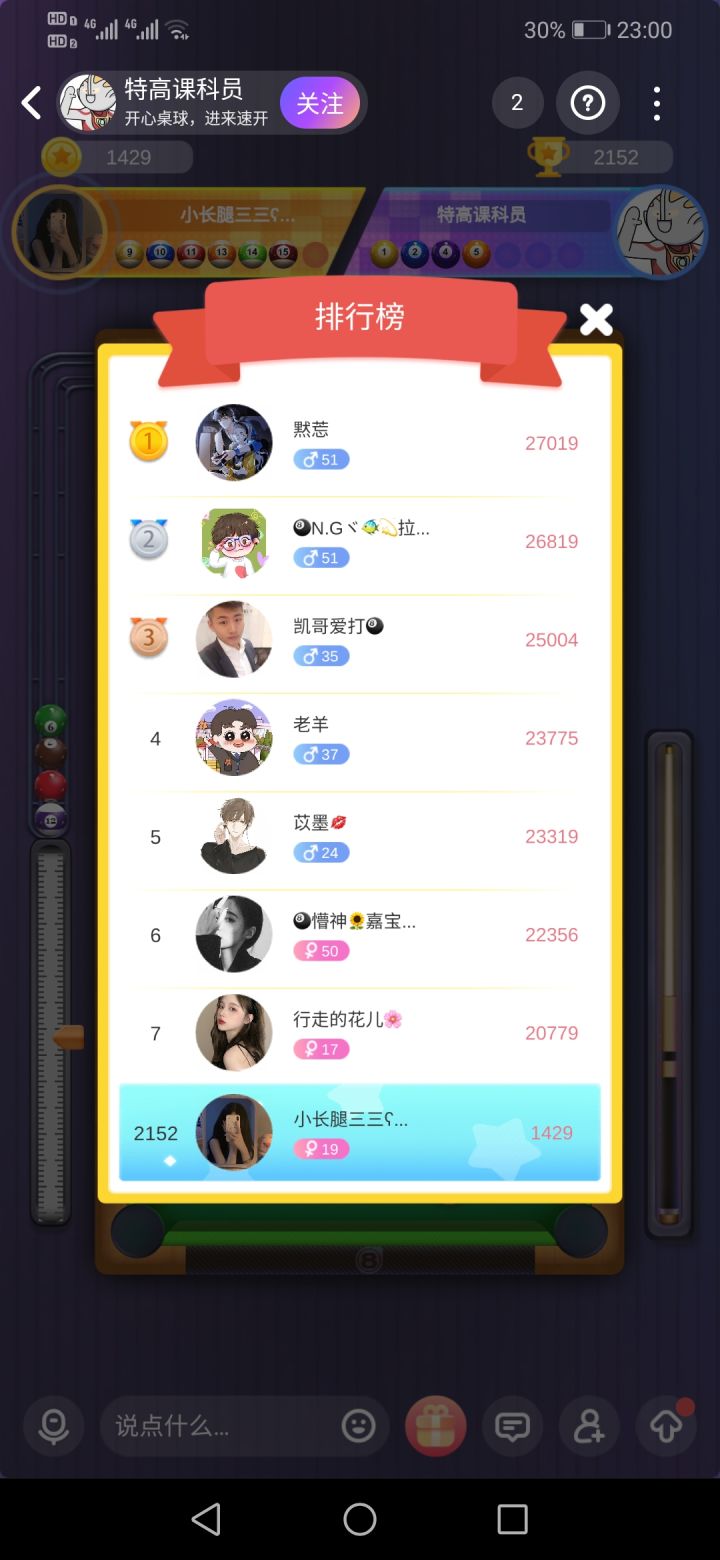Open the emoji picker smiley icon

coord(357,1426)
